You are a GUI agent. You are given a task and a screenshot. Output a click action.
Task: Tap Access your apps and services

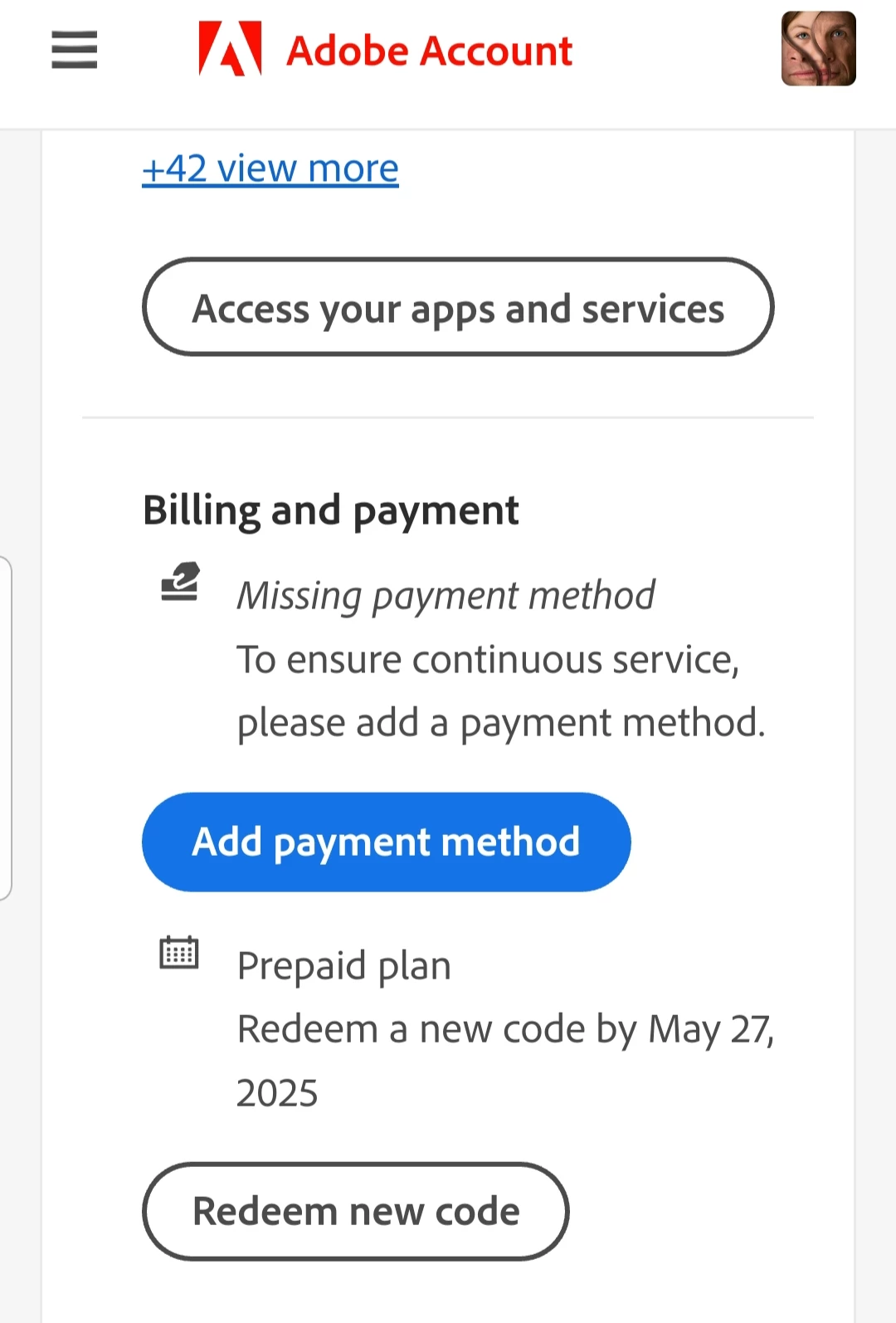458,308
